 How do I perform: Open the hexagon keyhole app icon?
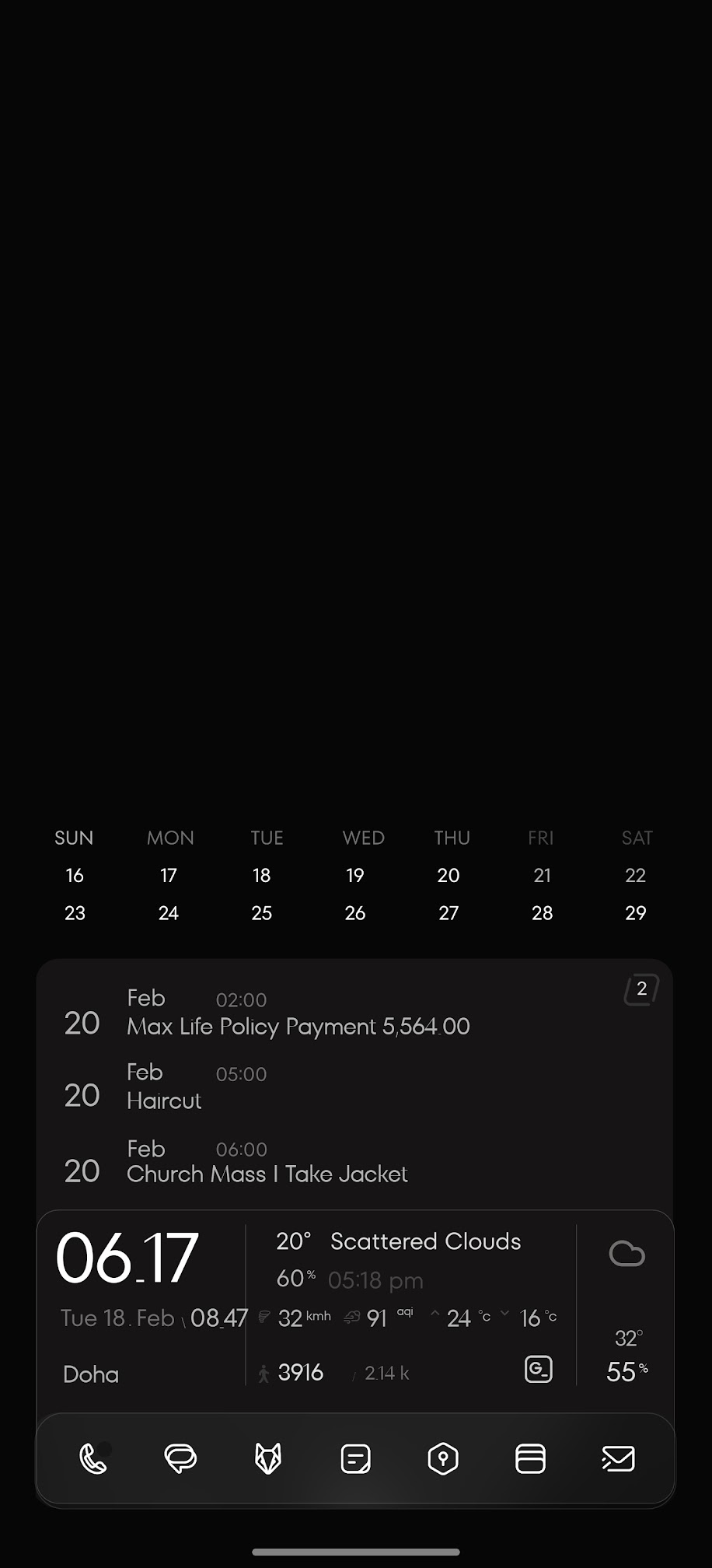click(443, 1458)
